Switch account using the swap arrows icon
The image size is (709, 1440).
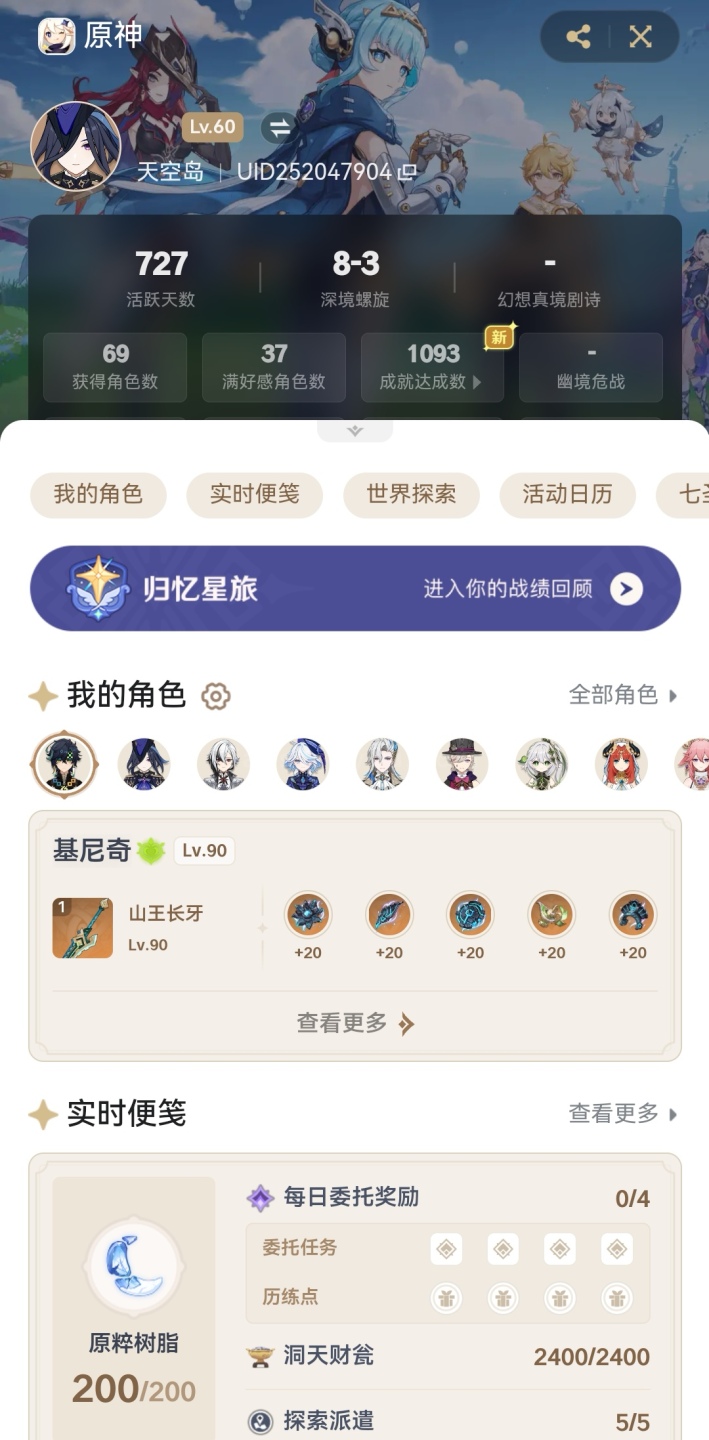279,128
